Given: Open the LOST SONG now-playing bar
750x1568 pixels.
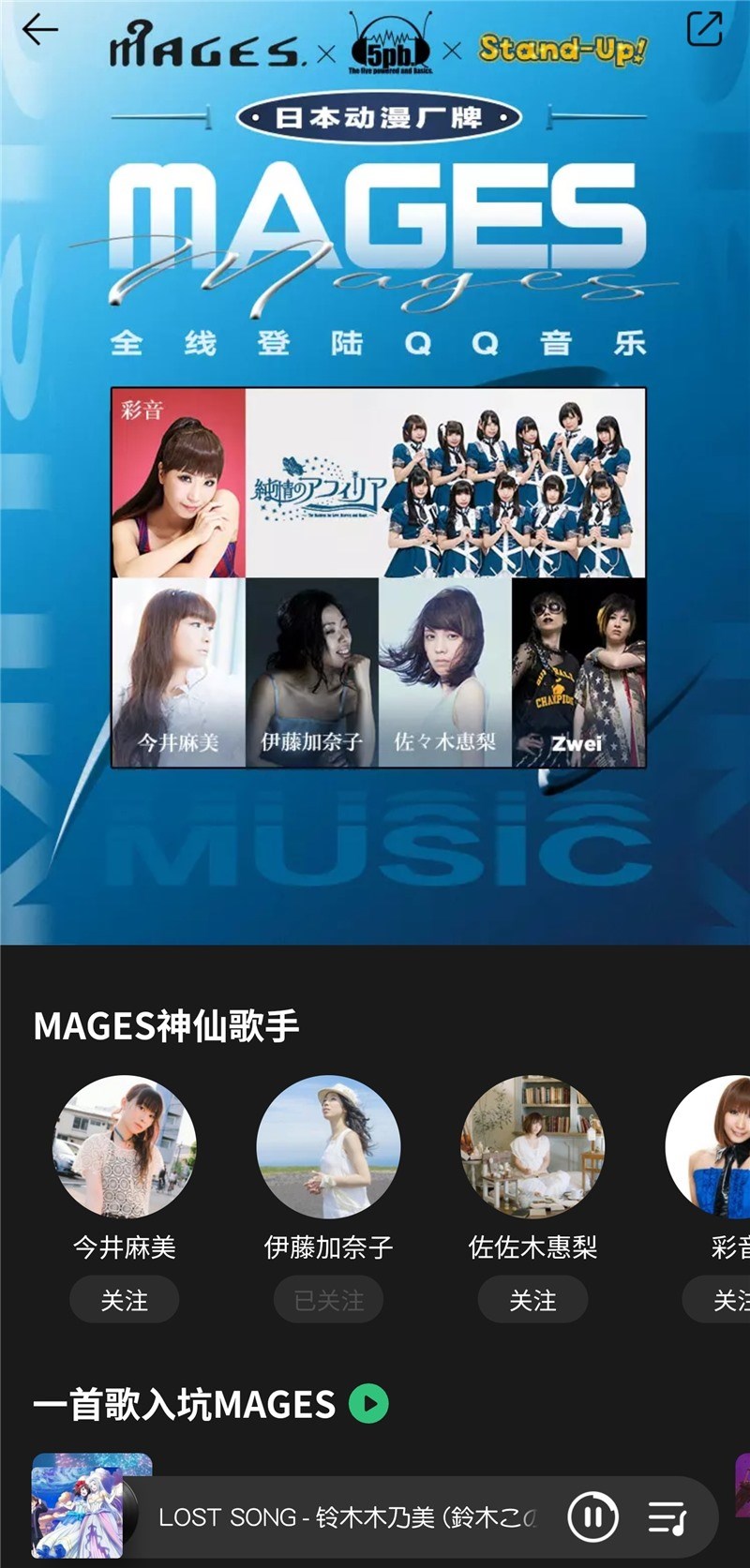Looking at the screenshot, I should [x=347, y=1516].
